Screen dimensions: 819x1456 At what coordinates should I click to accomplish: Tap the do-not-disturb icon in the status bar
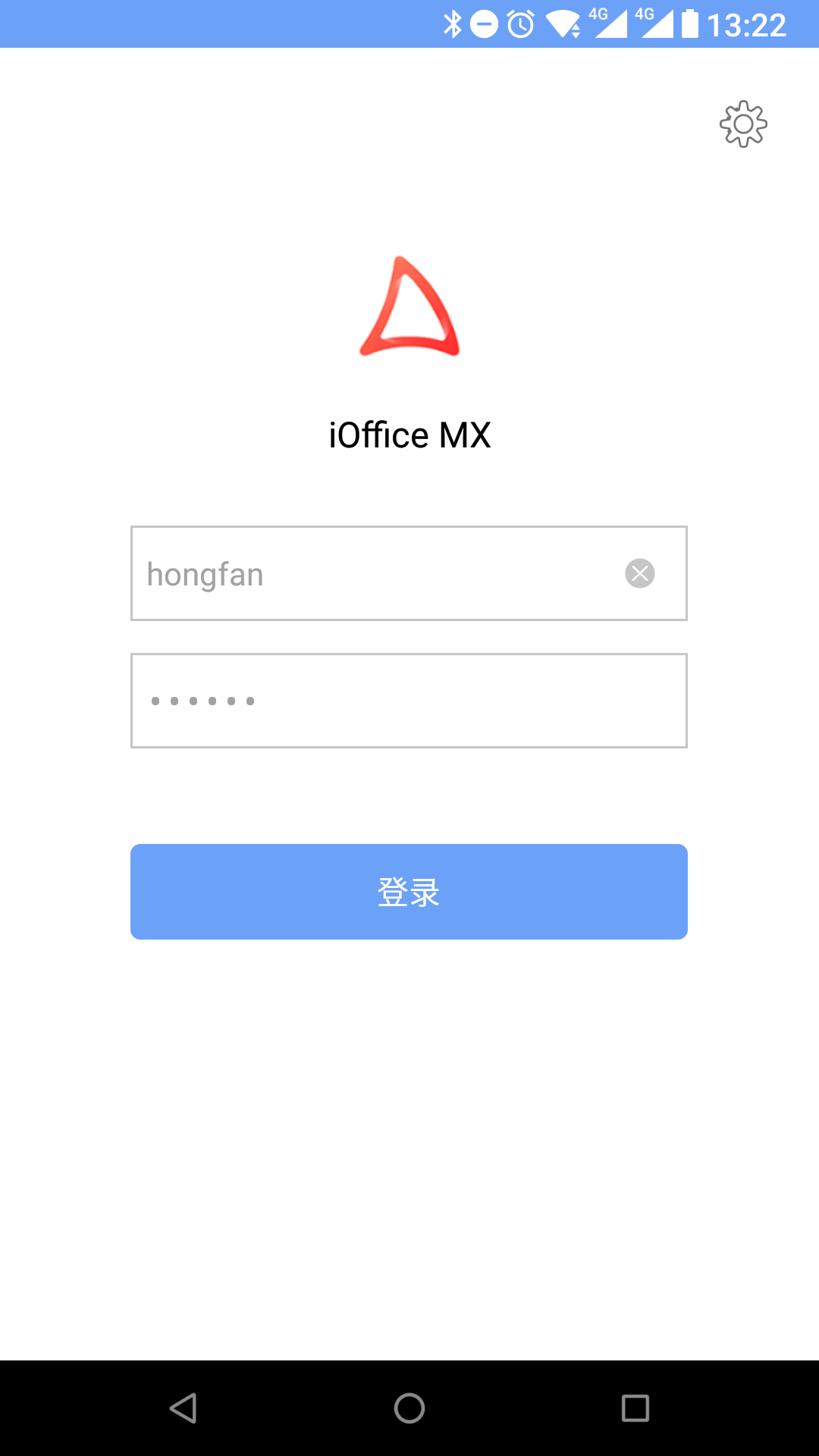485,24
